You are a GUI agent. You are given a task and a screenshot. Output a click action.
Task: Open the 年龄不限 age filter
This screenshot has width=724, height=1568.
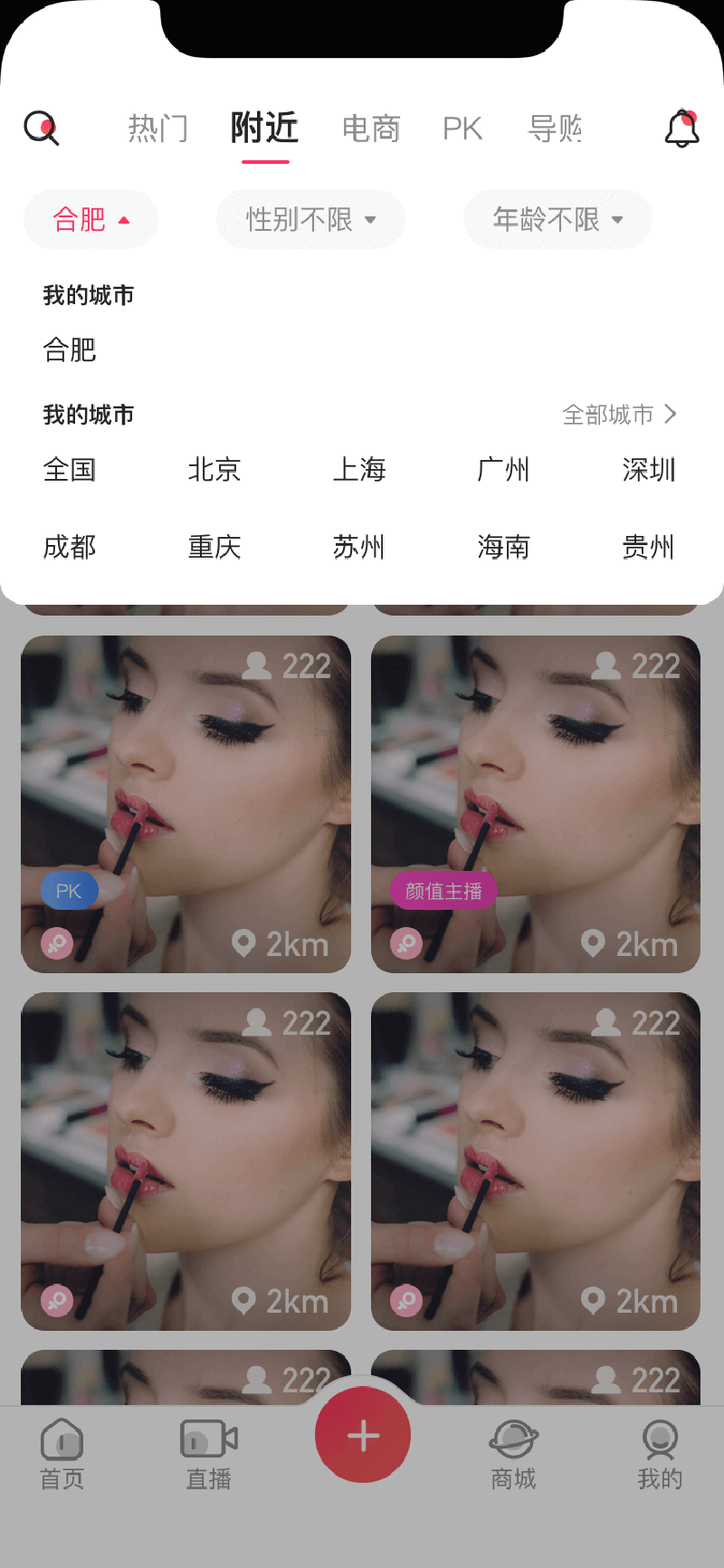pyautogui.click(x=557, y=219)
